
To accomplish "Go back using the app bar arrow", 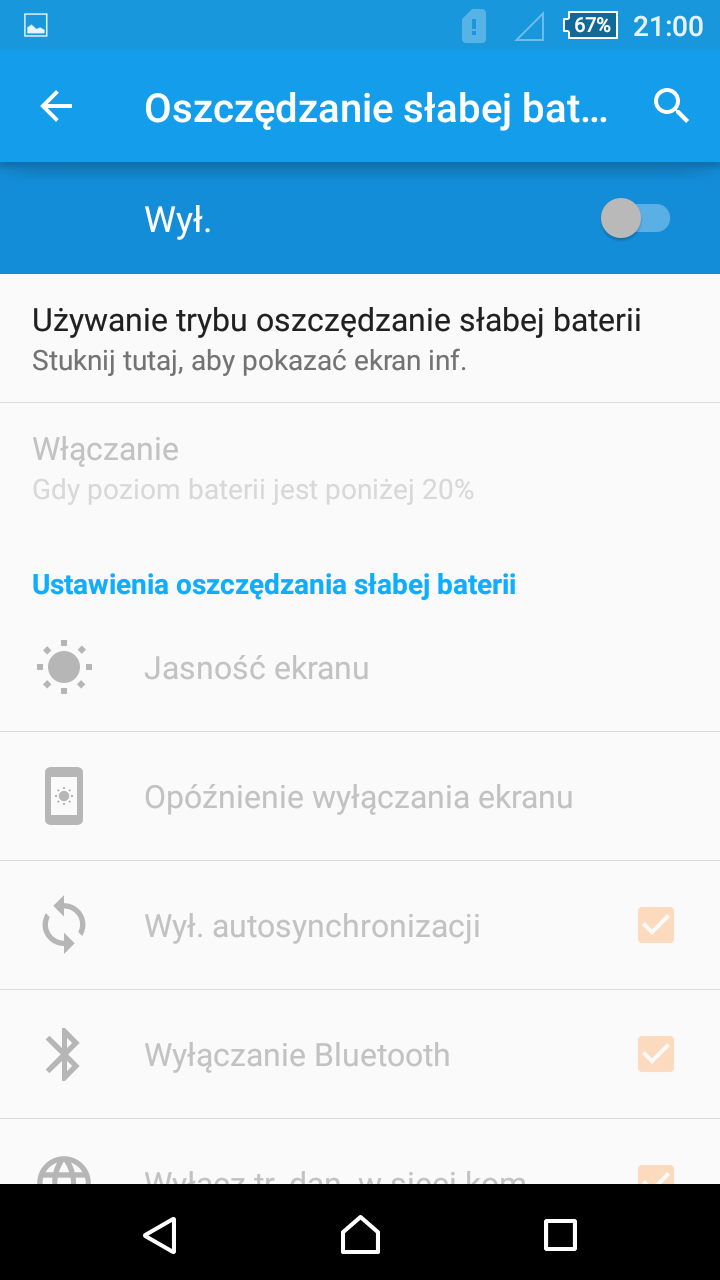I will pos(56,106).
